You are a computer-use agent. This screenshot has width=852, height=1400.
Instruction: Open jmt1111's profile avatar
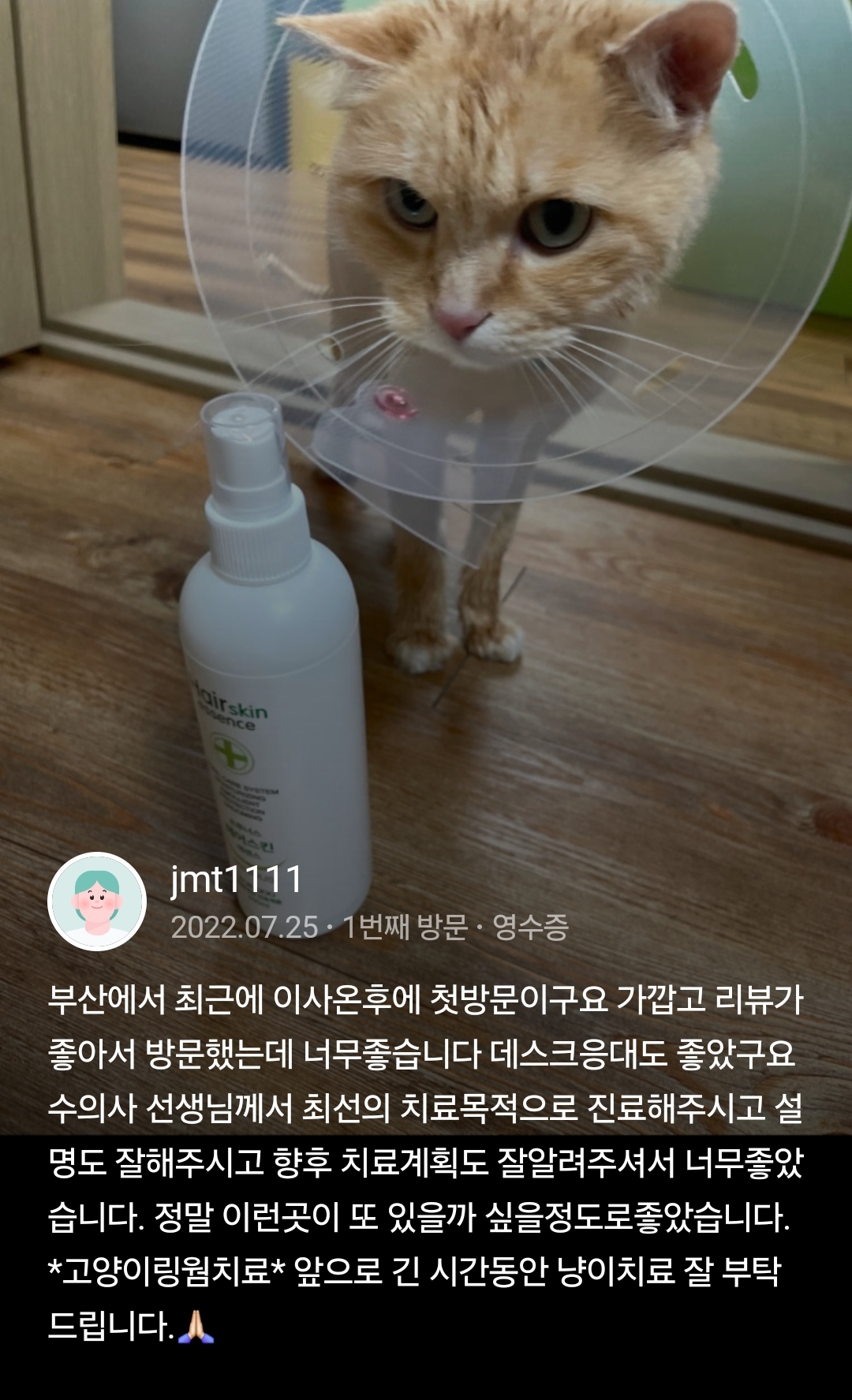(x=97, y=902)
